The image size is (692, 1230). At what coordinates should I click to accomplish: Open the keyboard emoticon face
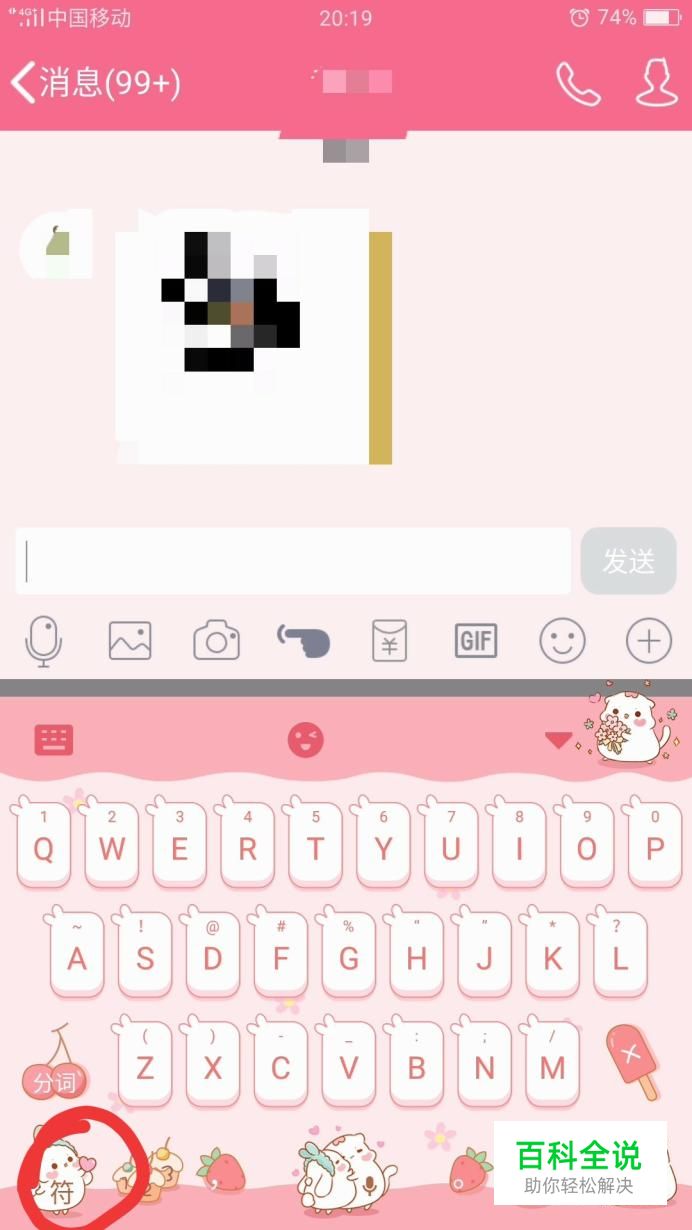coord(306,740)
